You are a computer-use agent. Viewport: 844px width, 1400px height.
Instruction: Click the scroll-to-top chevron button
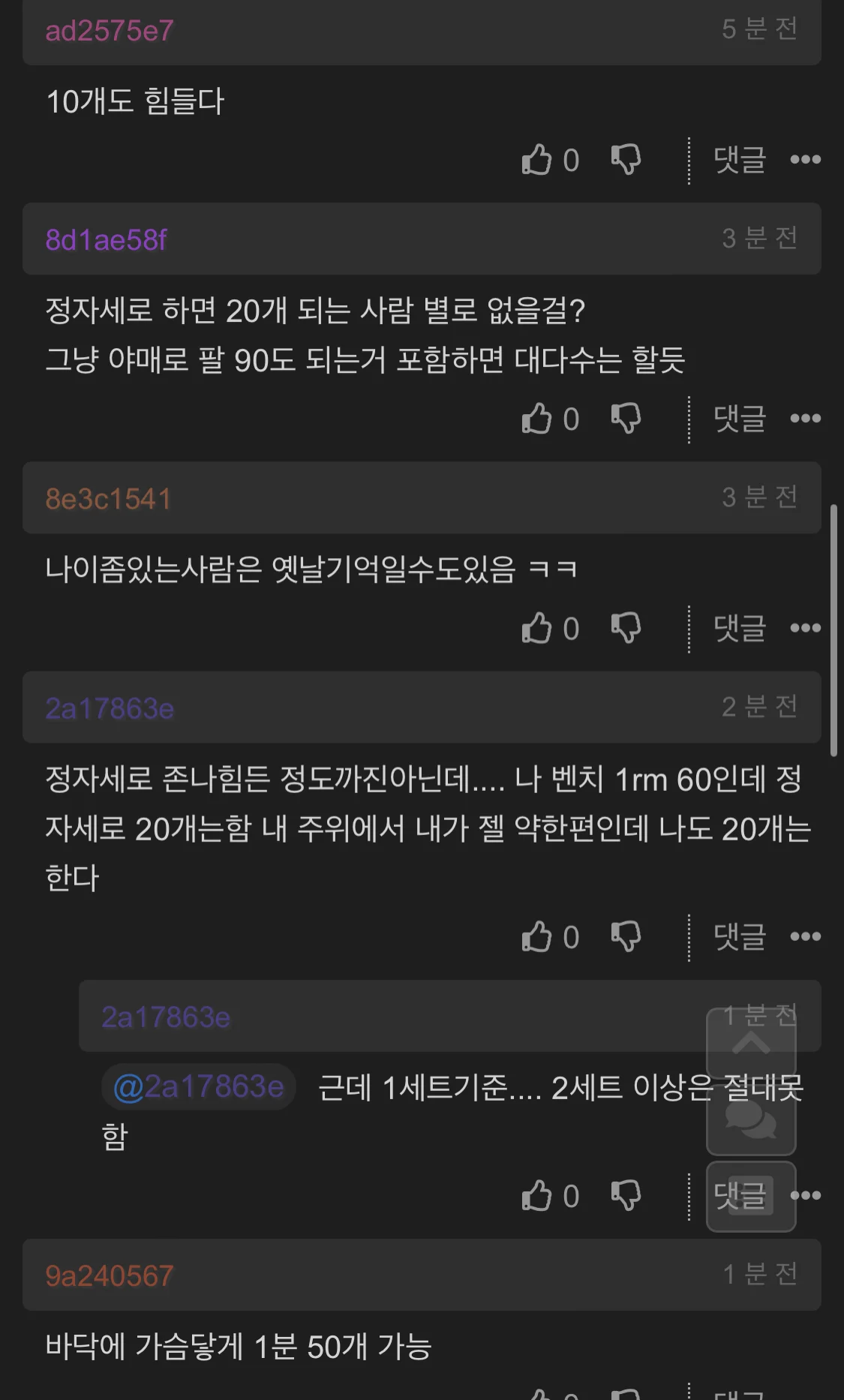[x=750, y=1043]
